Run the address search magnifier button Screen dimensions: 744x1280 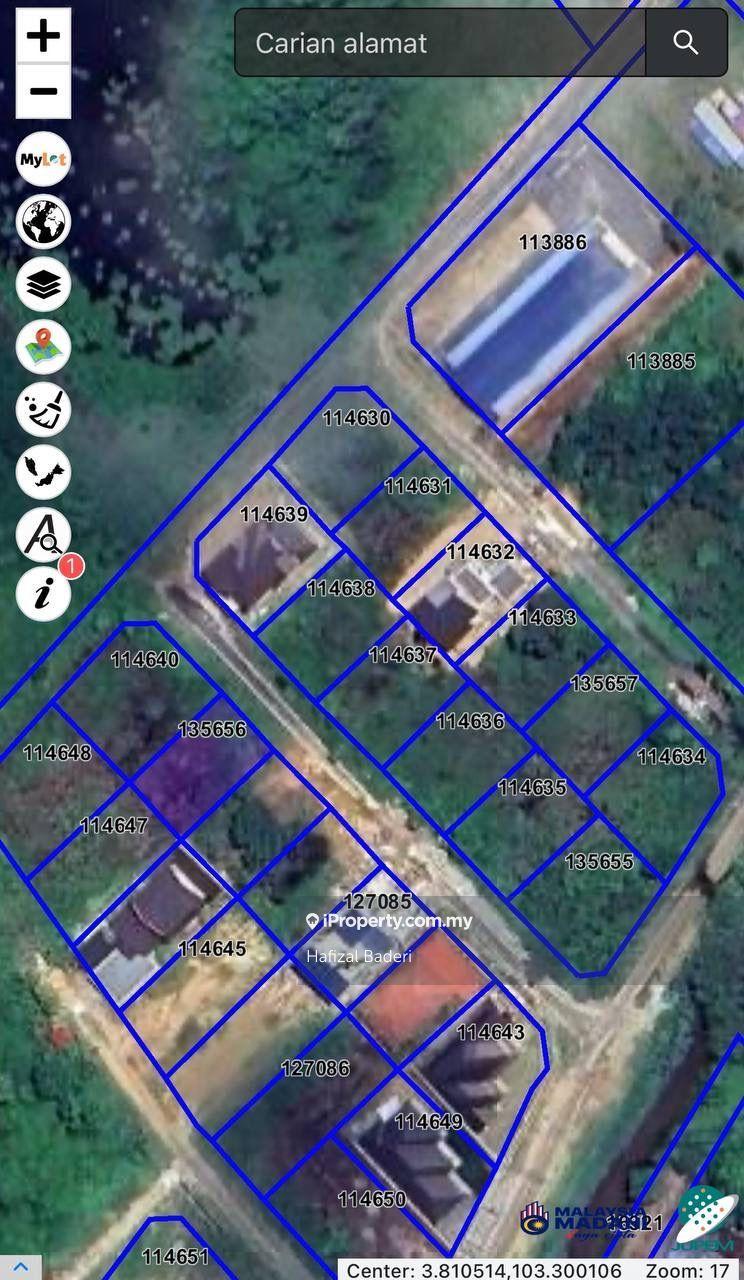click(x=686, y=43)
